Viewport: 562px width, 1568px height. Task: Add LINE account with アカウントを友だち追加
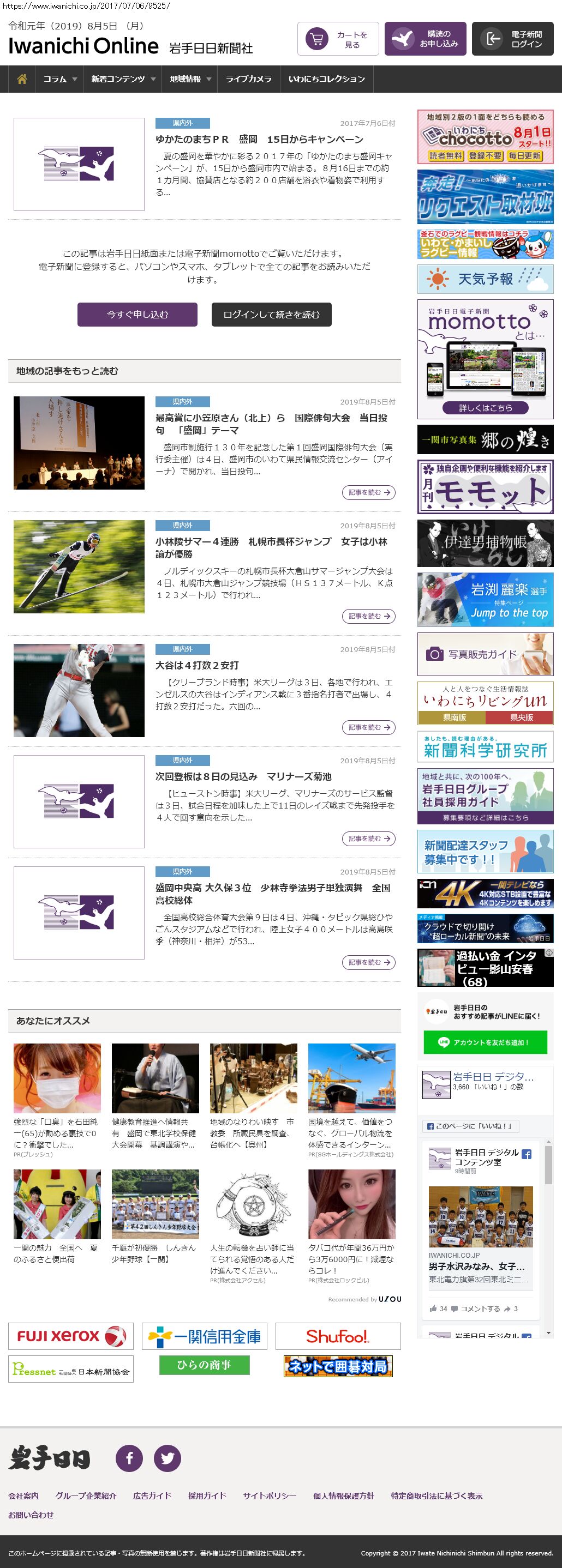click(x=485, y=1042)
